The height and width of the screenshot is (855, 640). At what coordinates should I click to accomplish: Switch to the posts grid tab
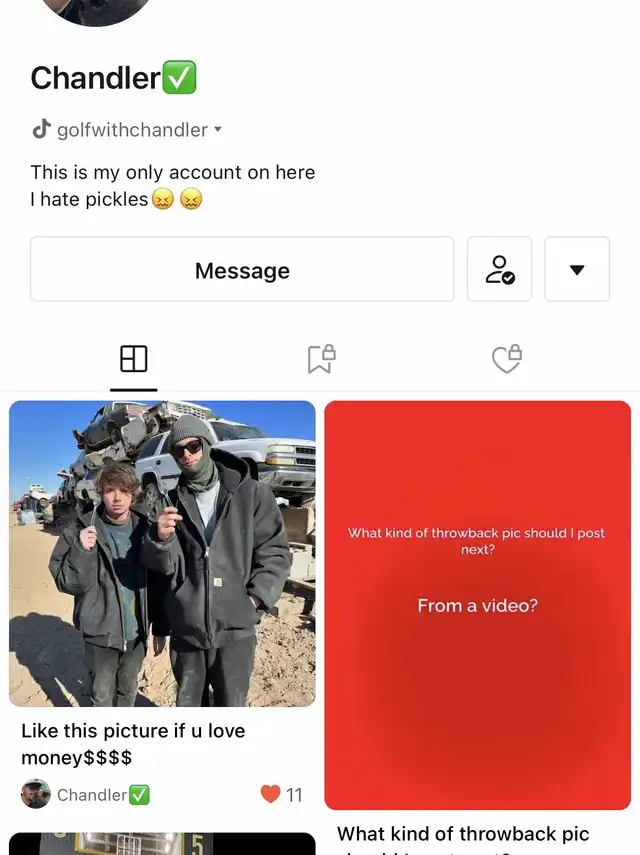133,359
